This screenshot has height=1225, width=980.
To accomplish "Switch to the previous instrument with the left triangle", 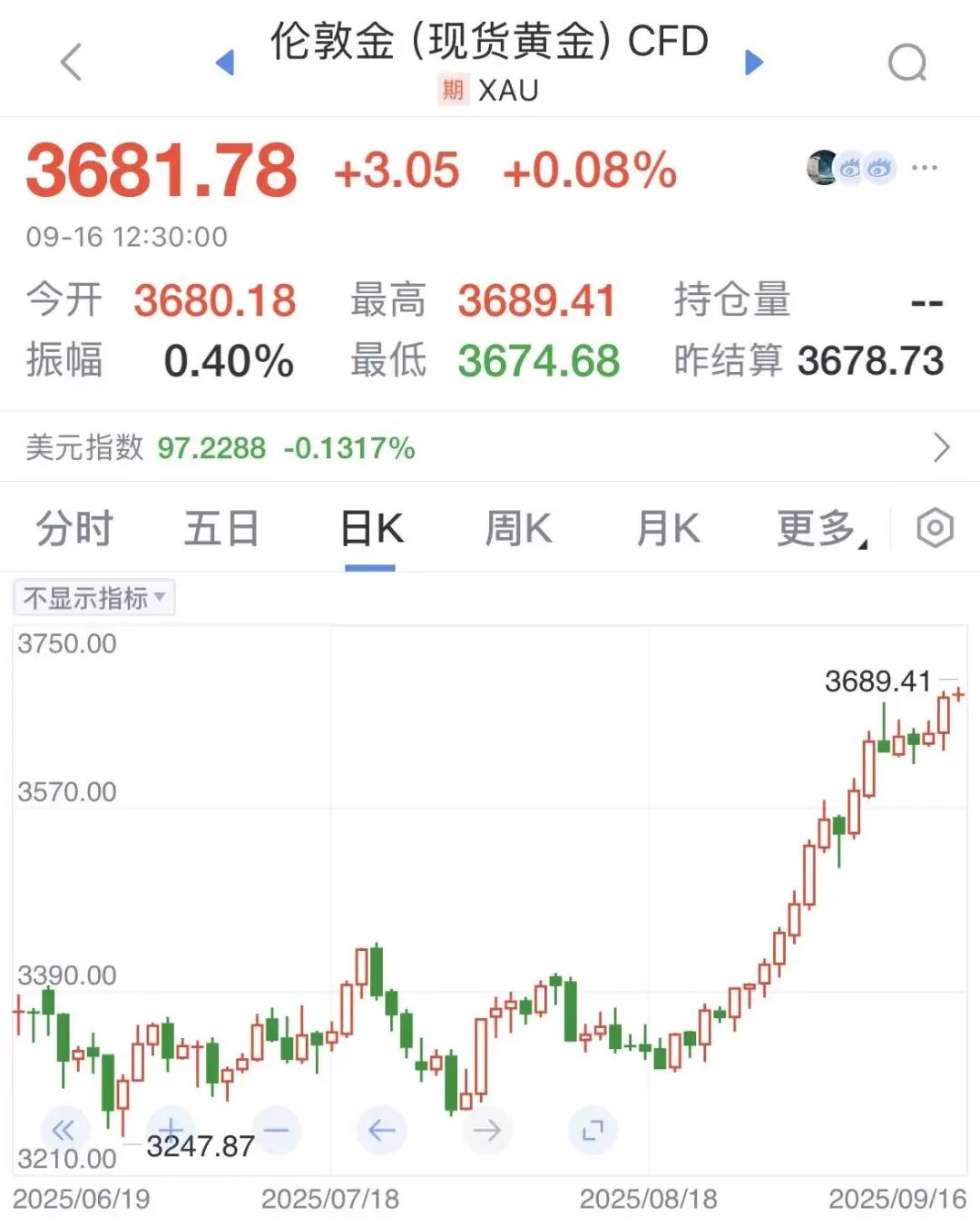I will click(x=225, y=63).
